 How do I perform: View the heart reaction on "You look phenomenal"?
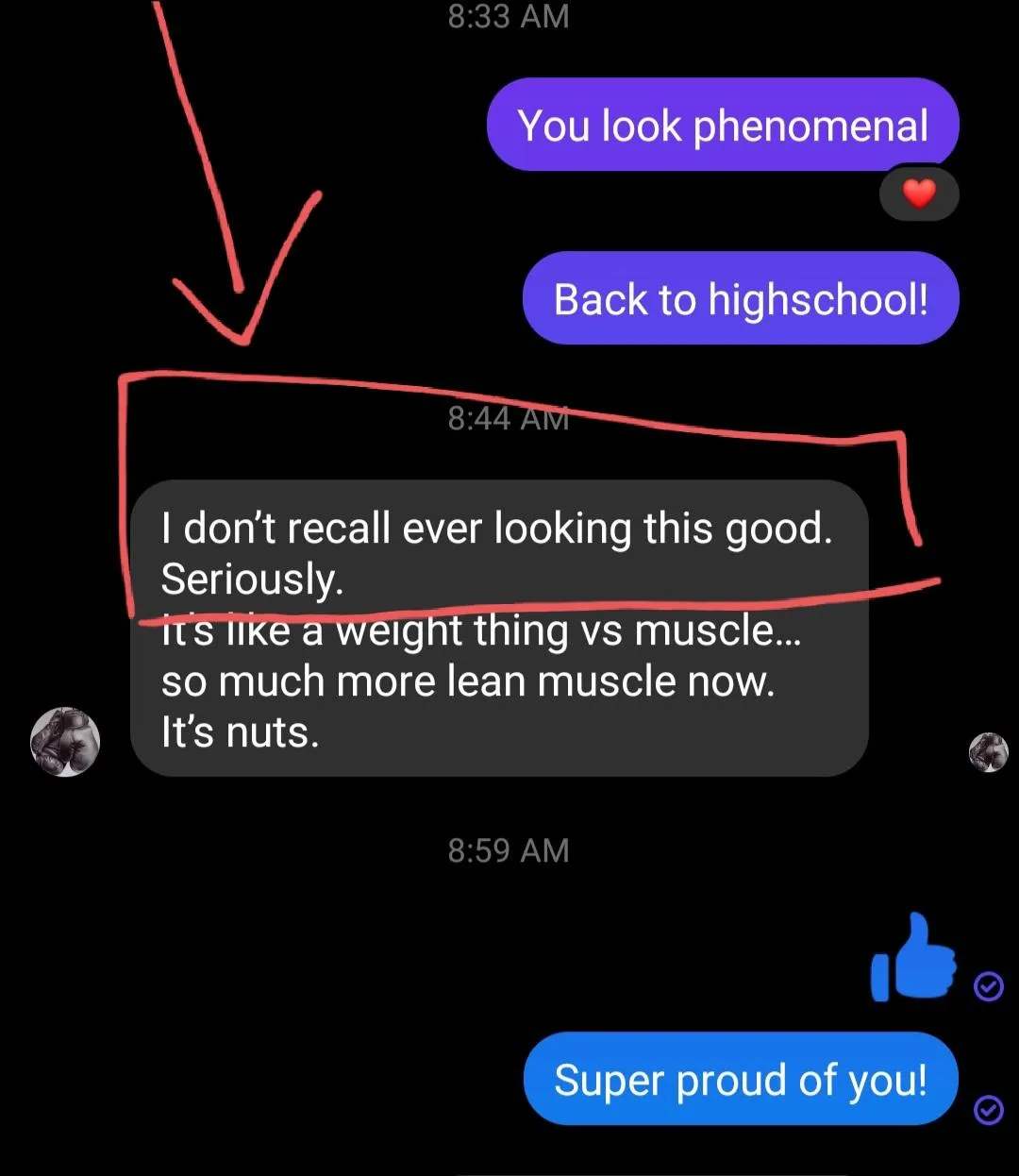pyautogui.click(x=919, y=194)
